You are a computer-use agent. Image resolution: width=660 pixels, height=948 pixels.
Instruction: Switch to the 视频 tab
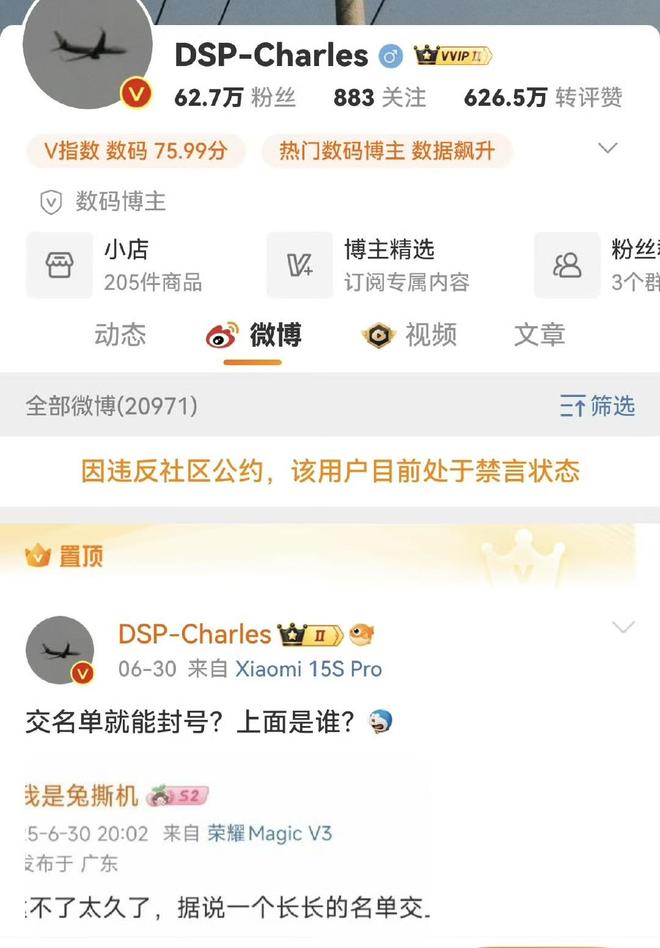[x=410, y=334]
